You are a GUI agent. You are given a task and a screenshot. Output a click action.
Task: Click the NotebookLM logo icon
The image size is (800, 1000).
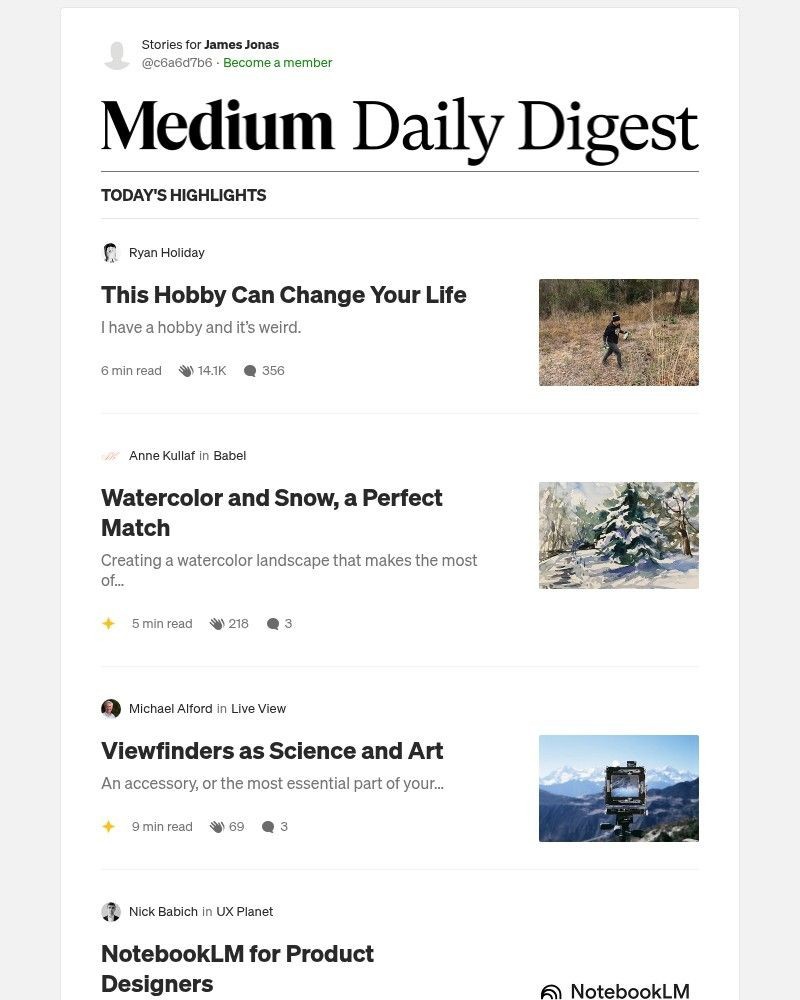click(549, 991)
